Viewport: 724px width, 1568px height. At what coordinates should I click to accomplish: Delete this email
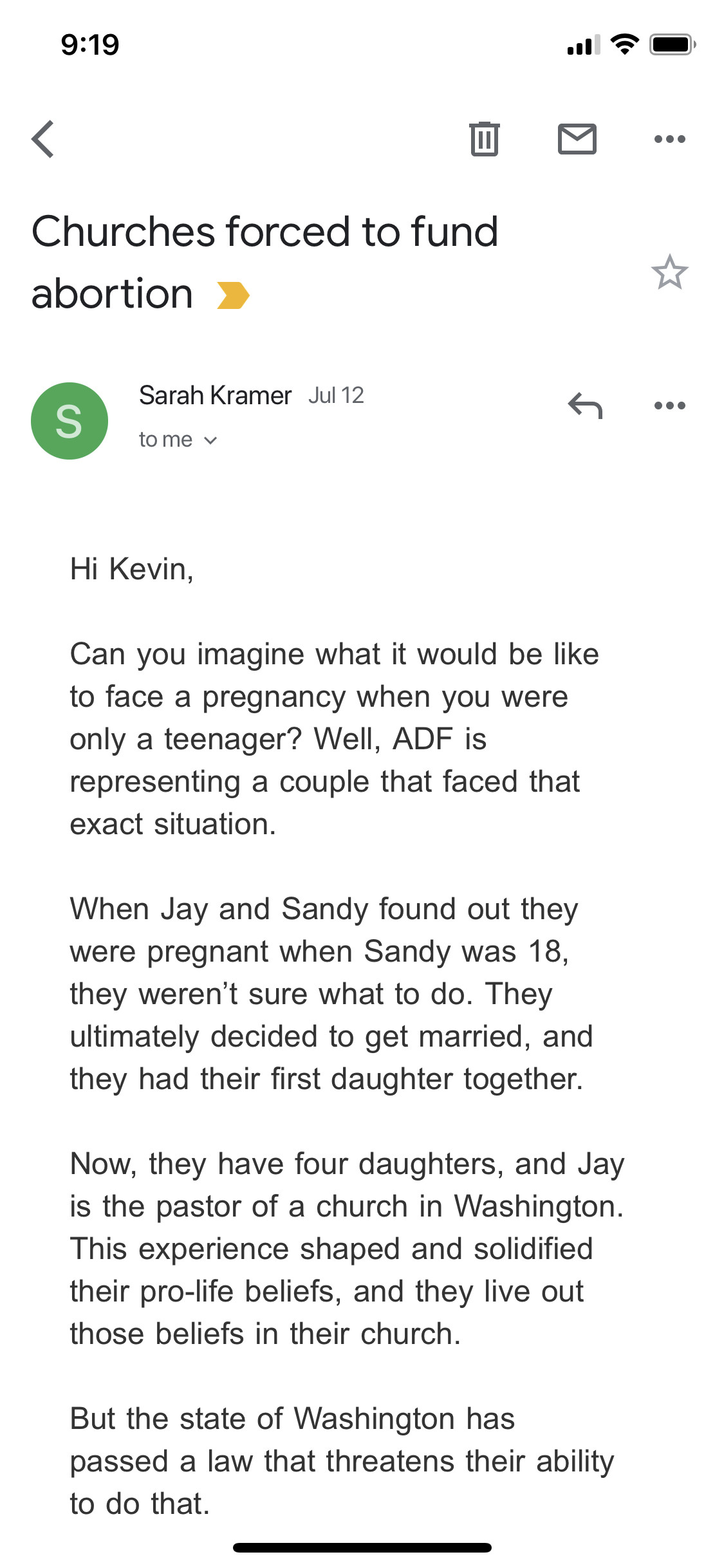click(x=484, y=139)
